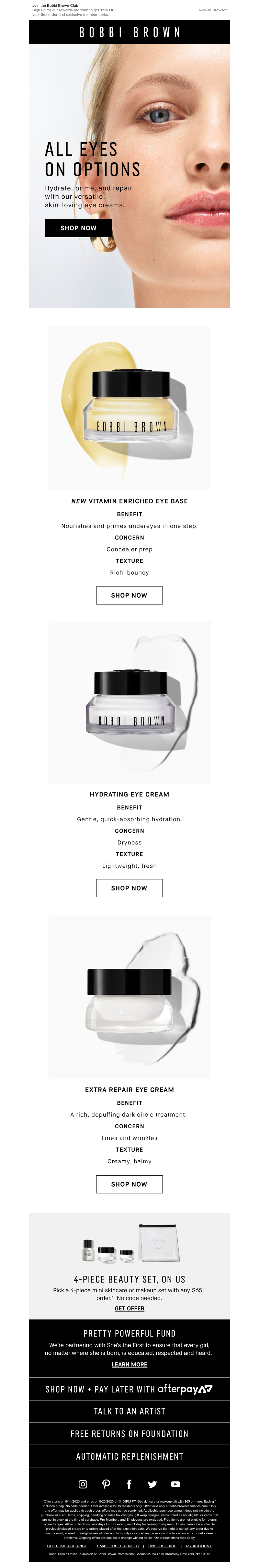Shop Now for Extra Repair Eye Cream

coord(129,1184)
